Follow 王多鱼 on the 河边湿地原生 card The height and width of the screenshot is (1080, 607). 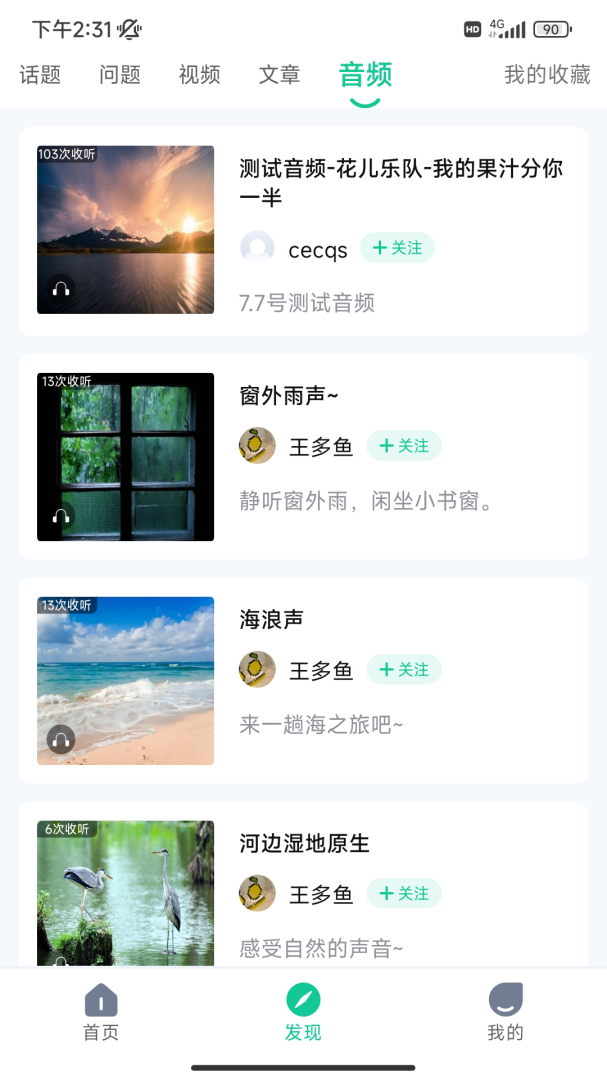tap(404, 894)
